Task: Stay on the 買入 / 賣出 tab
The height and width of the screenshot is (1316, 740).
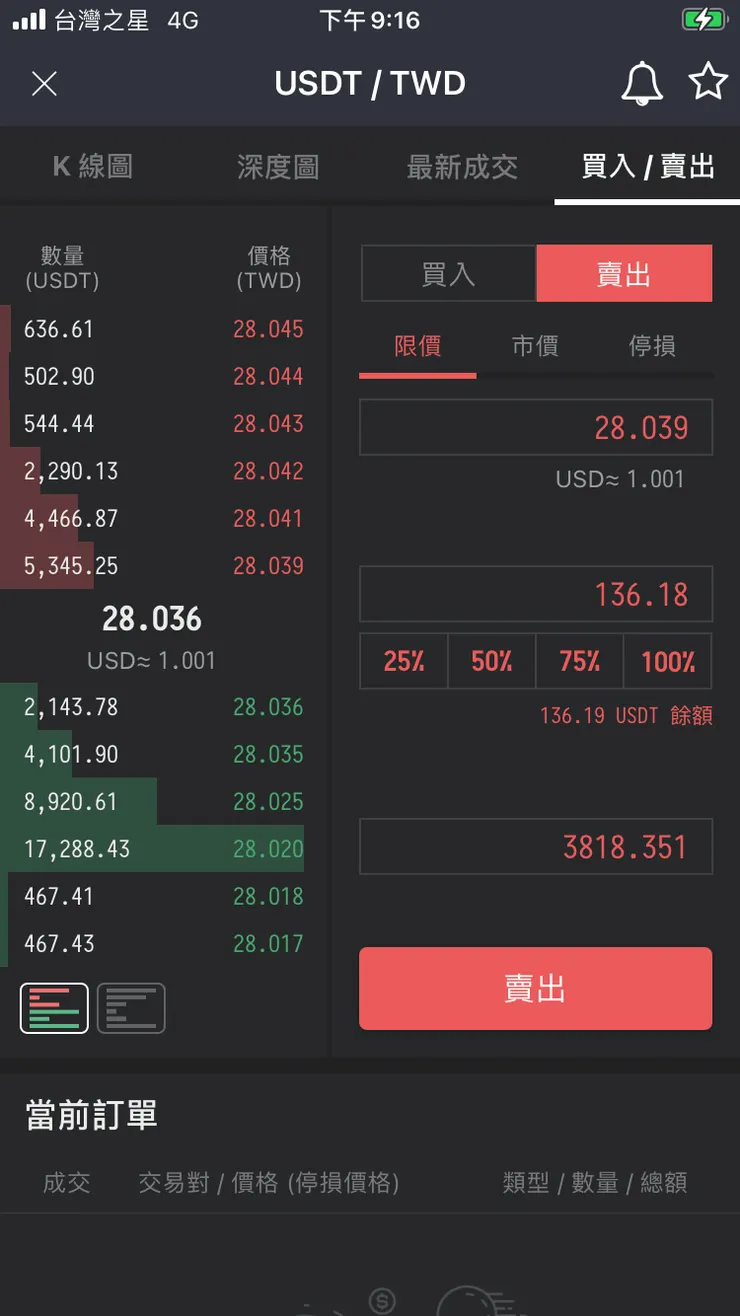Action: 643,168
